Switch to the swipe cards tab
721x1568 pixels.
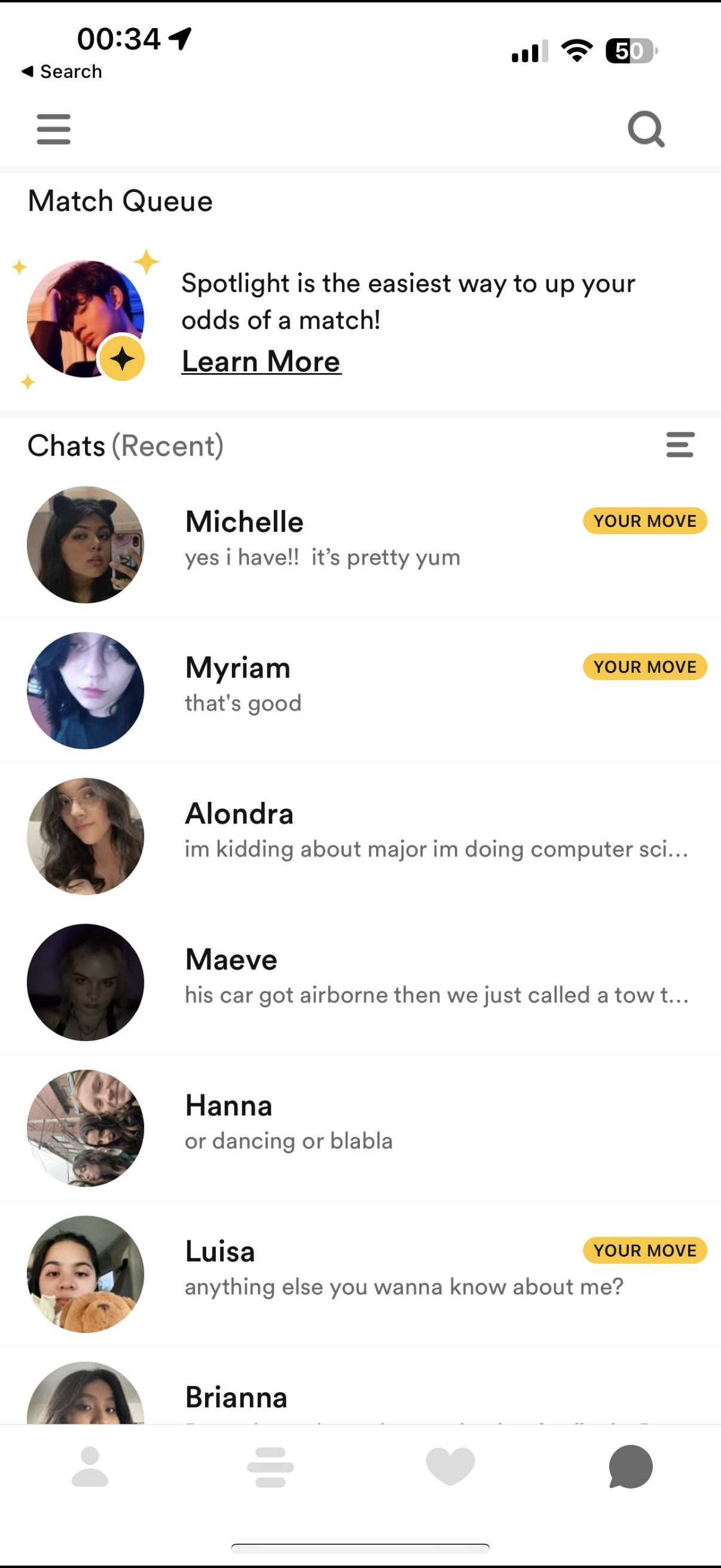coord(270,1467)
